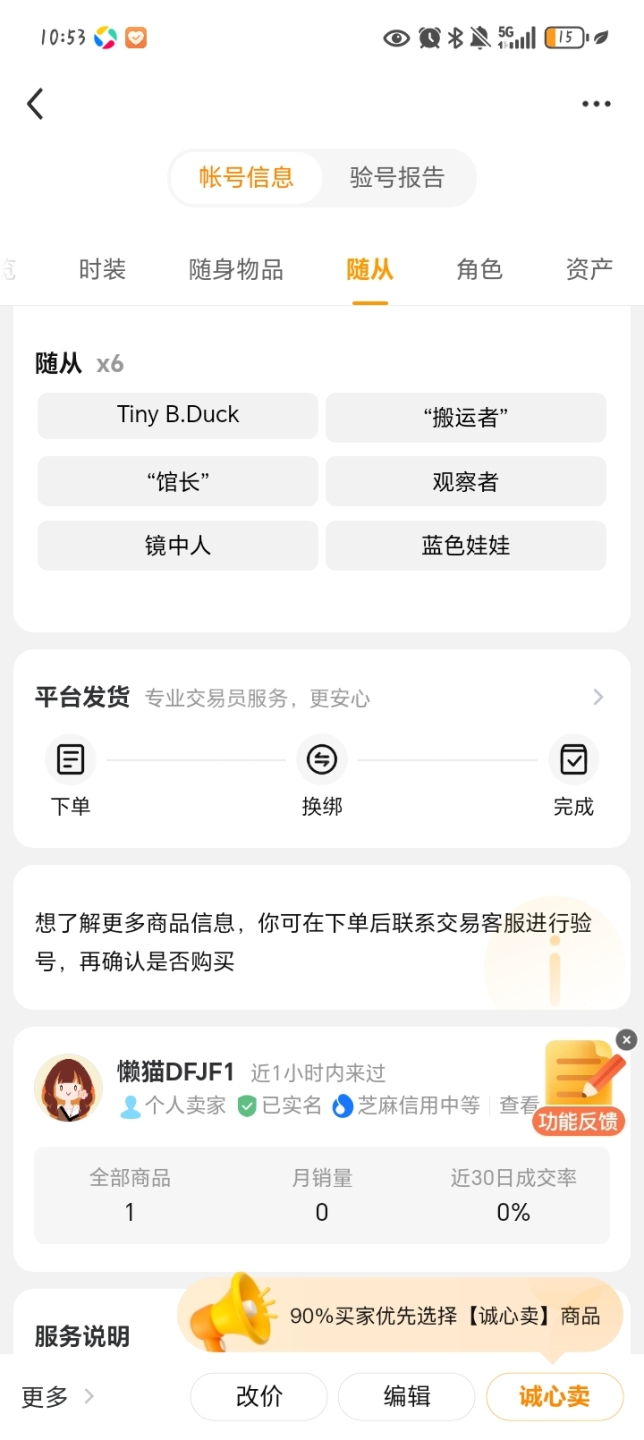This screenshot has height=1440, width=644.
Task: Tap 改价 to change the price
Action: click(259, 1397)
